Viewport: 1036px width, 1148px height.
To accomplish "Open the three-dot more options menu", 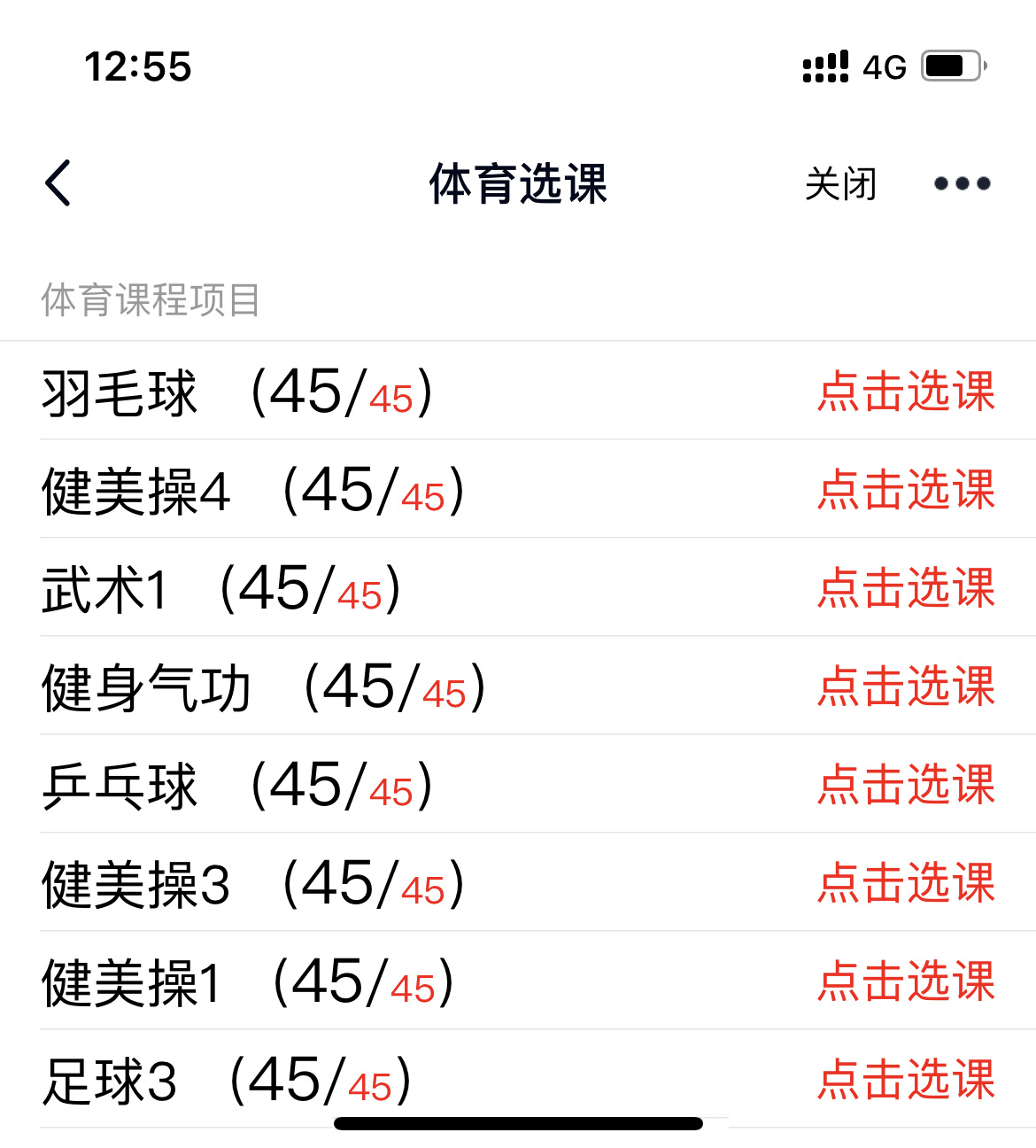I will pos(960,183).
